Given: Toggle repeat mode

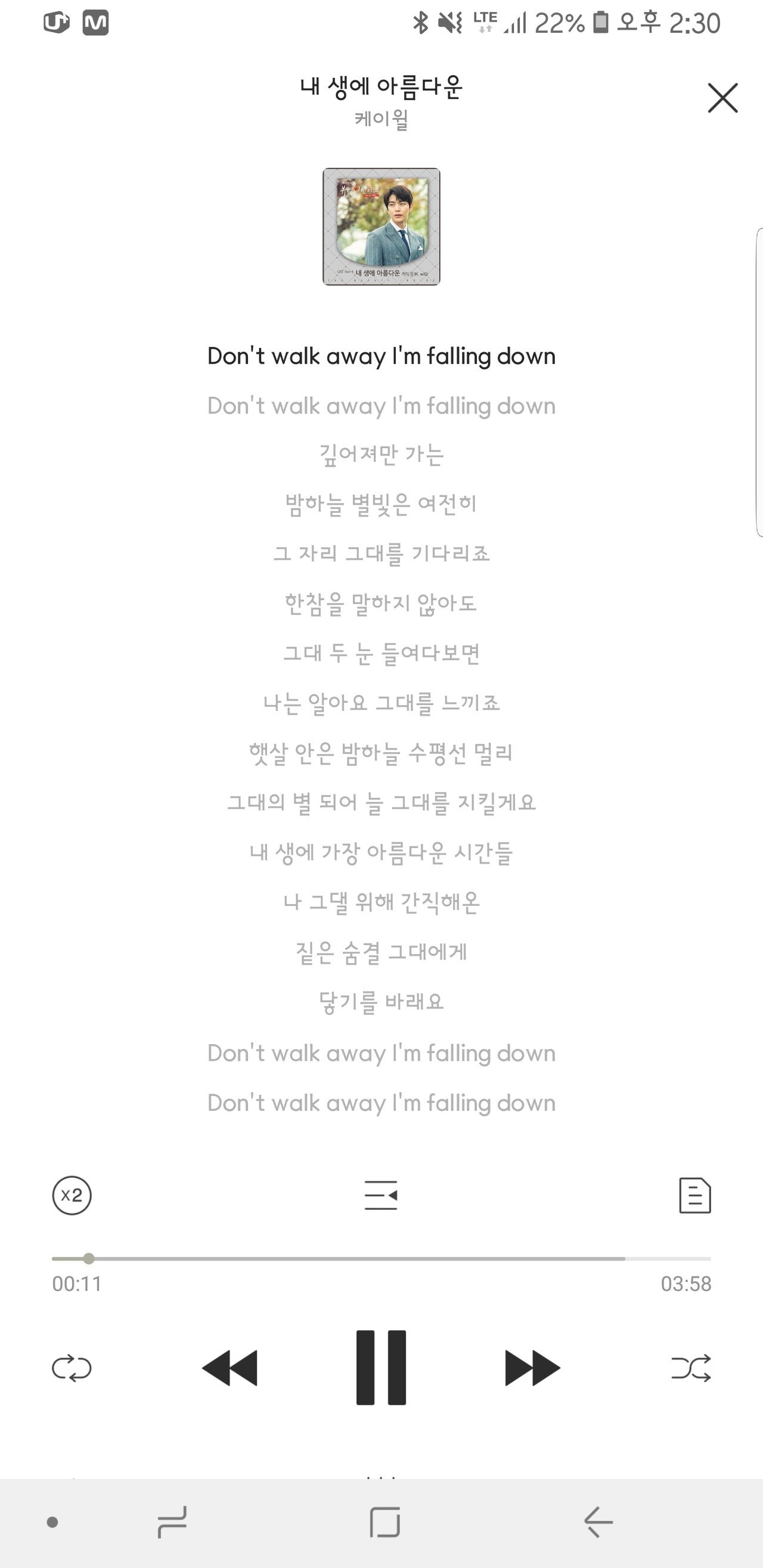Looking at the screenshot, I should coord(72,1368).
